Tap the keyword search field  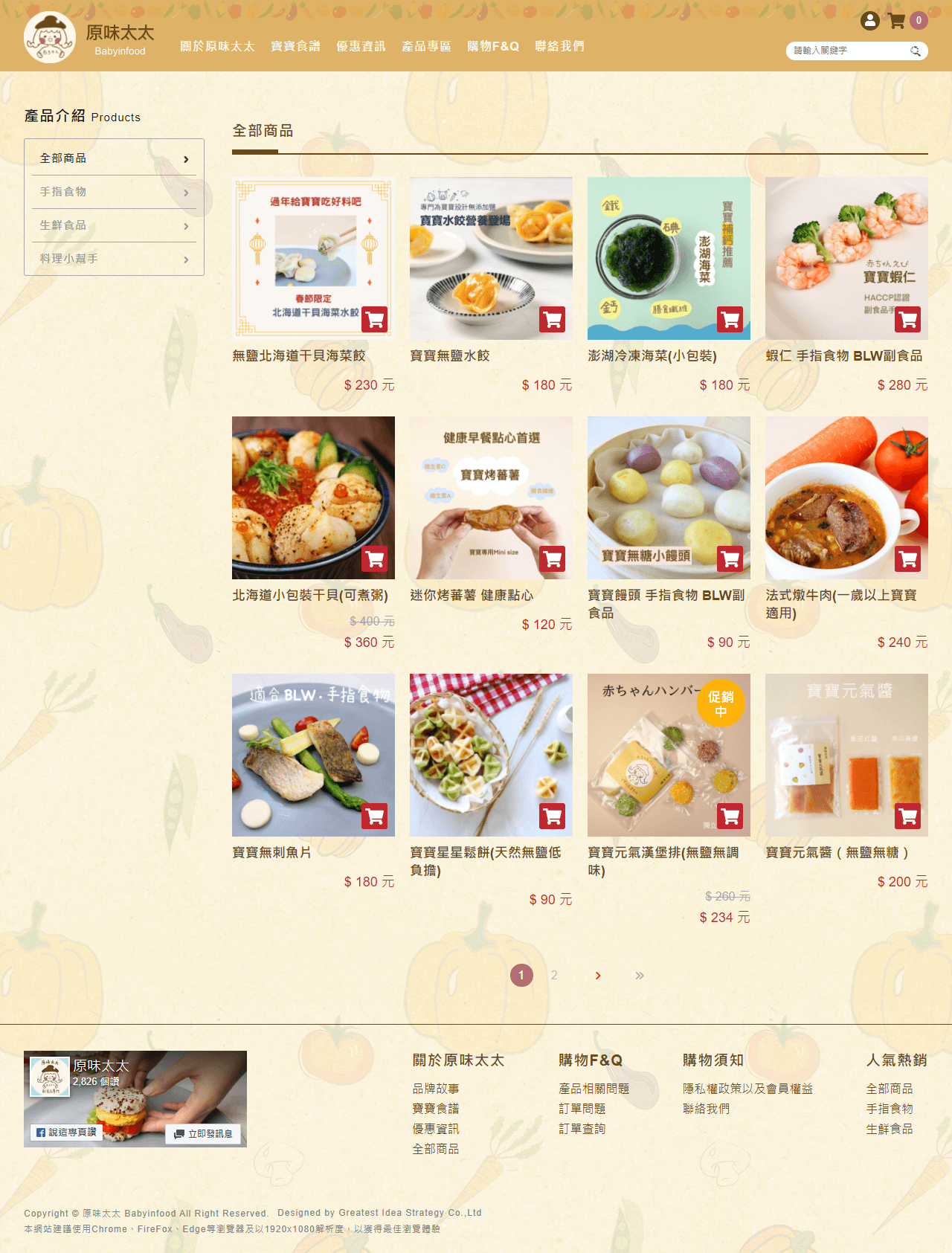point(848,51)
